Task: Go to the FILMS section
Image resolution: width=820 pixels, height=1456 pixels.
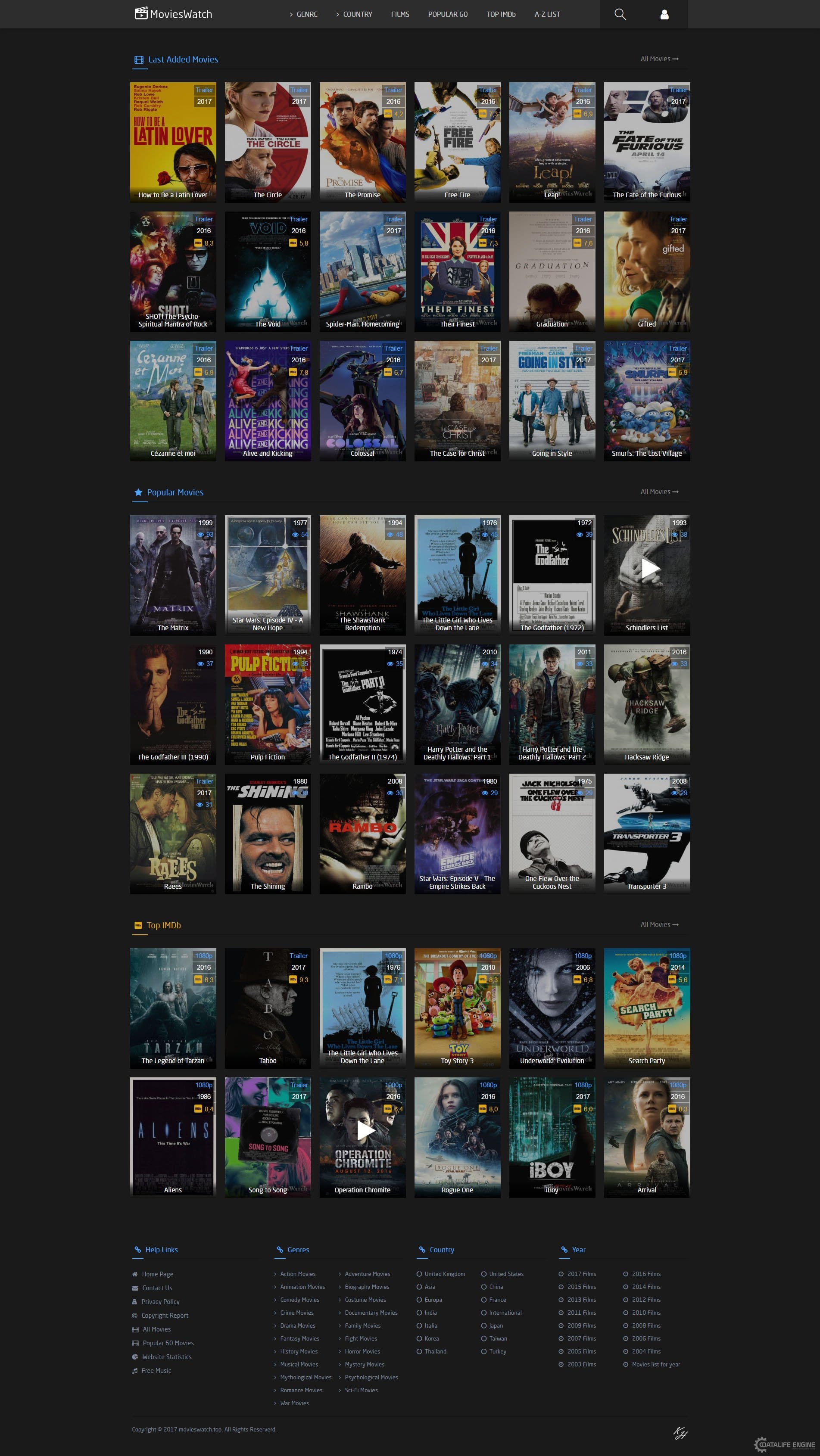Action: 400,14
